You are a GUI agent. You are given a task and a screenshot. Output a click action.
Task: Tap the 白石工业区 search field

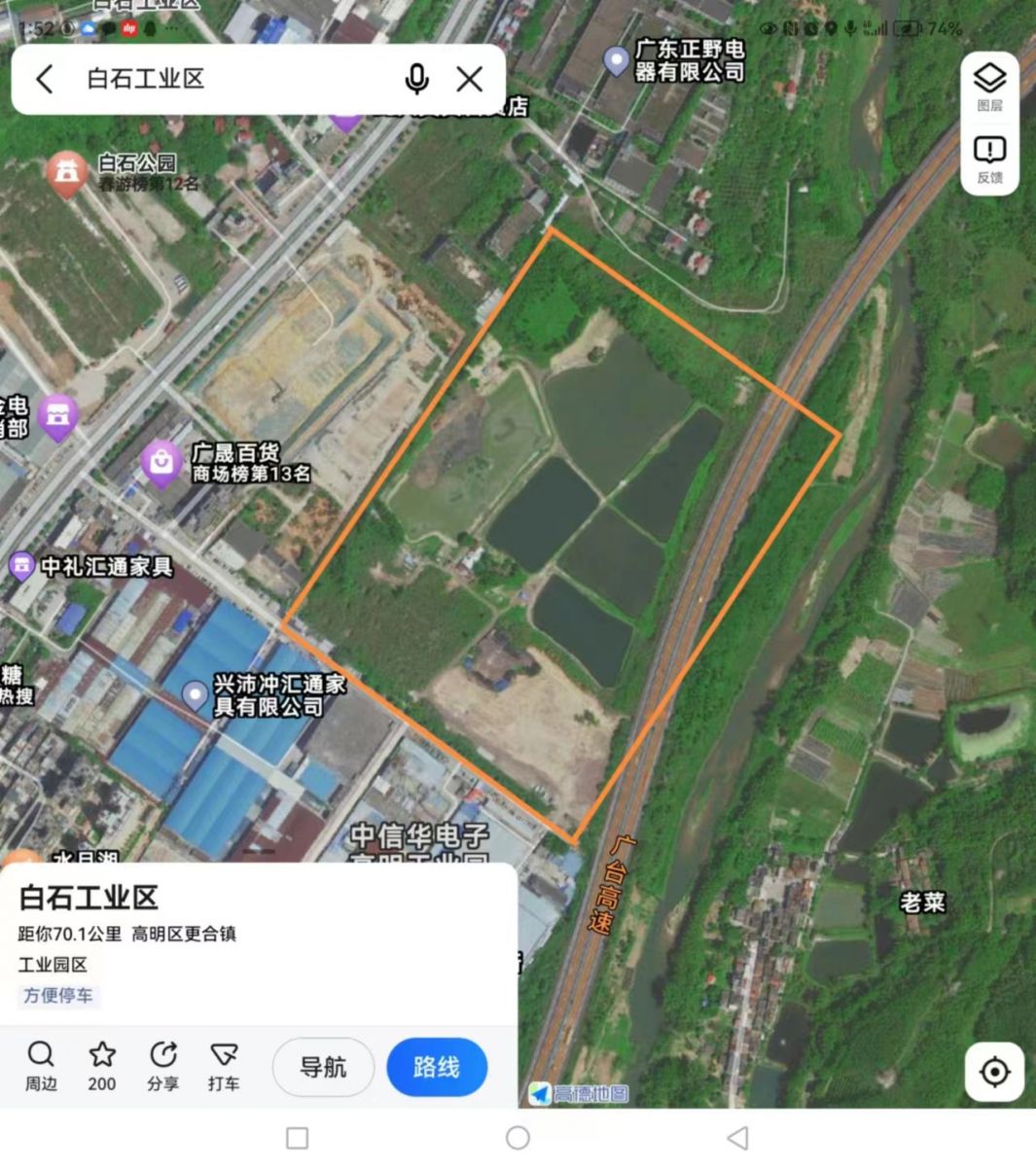tap(233, 79)
